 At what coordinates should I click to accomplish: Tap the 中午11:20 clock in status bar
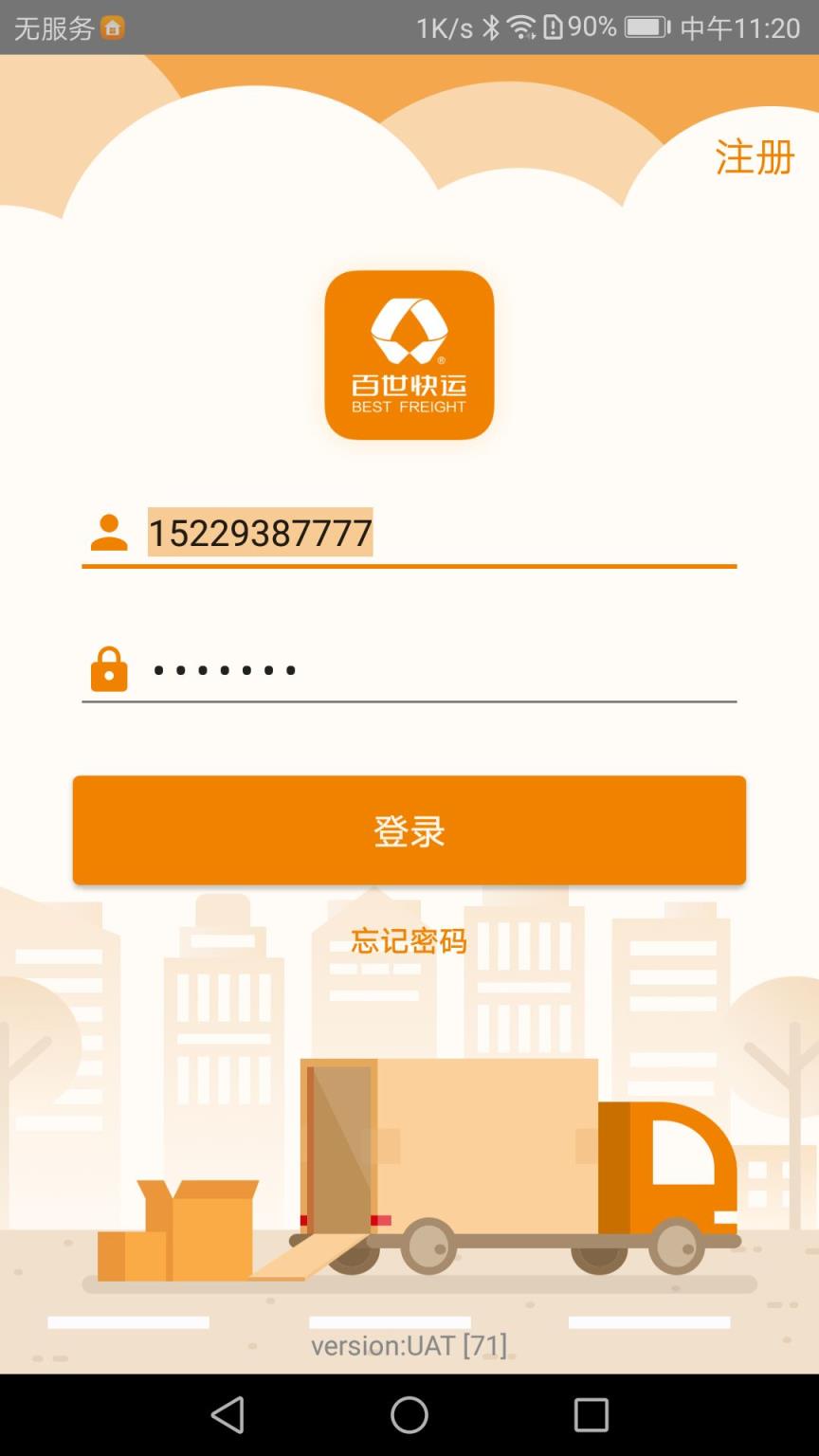[x=739, y=27]
